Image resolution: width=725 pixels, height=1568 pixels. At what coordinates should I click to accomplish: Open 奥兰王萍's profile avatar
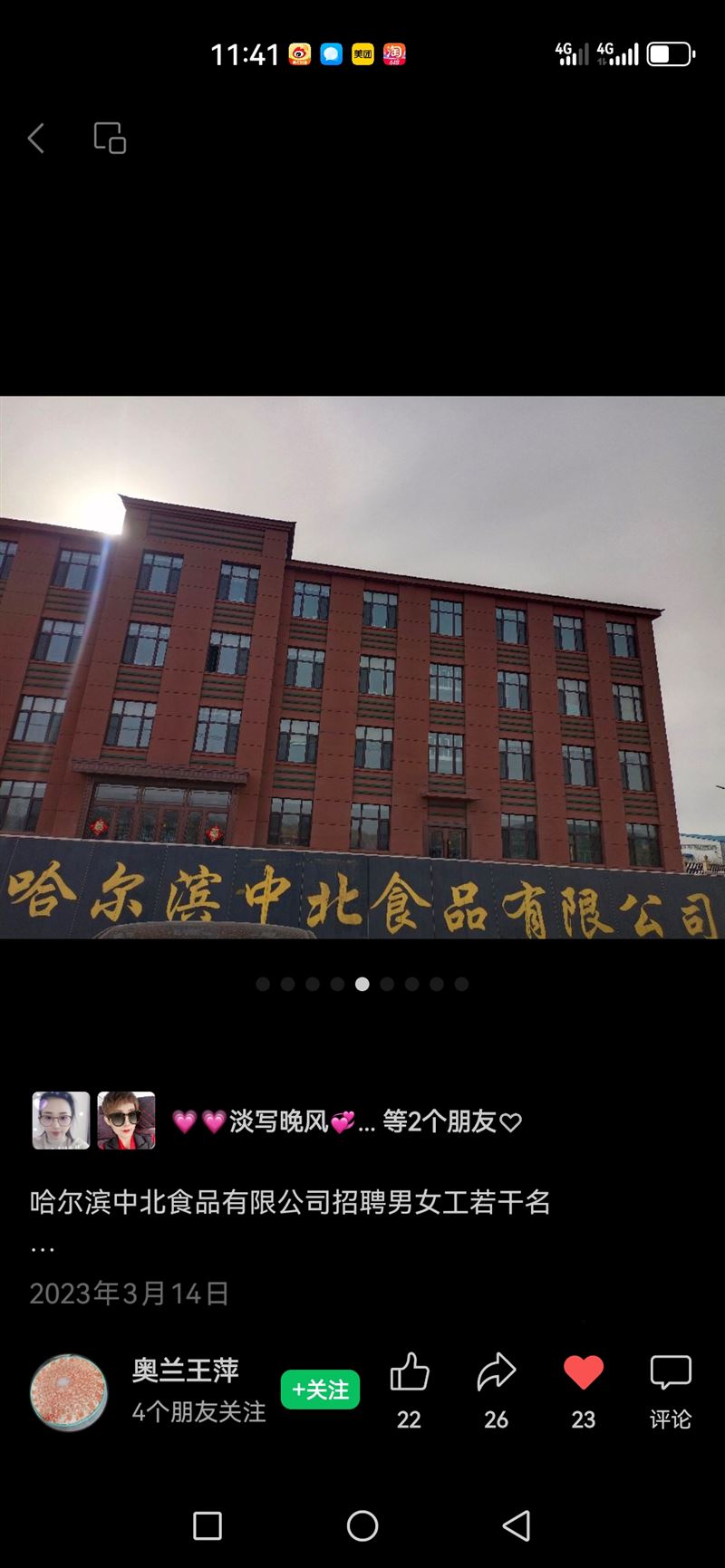click(69, 1392)
